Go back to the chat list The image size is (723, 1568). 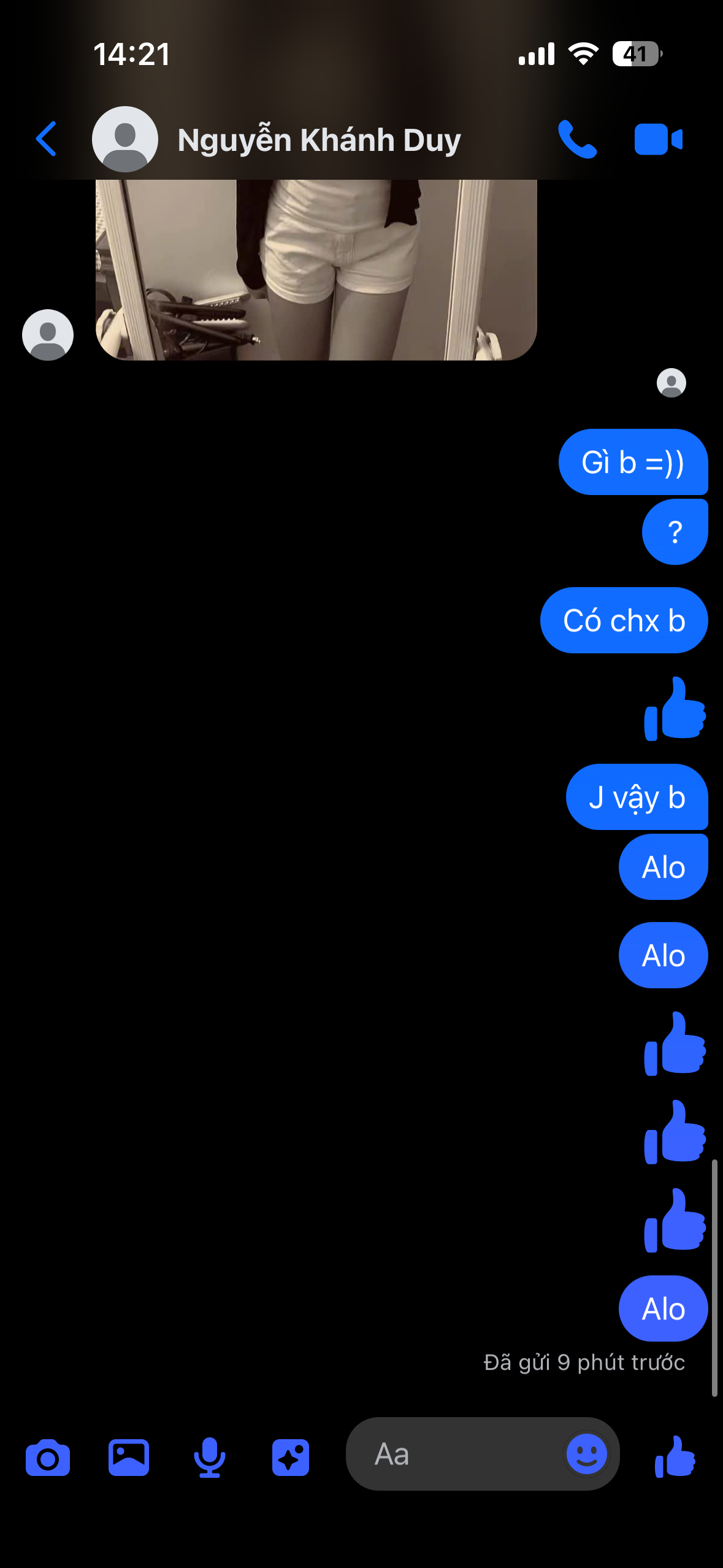(x=47, y=139)
